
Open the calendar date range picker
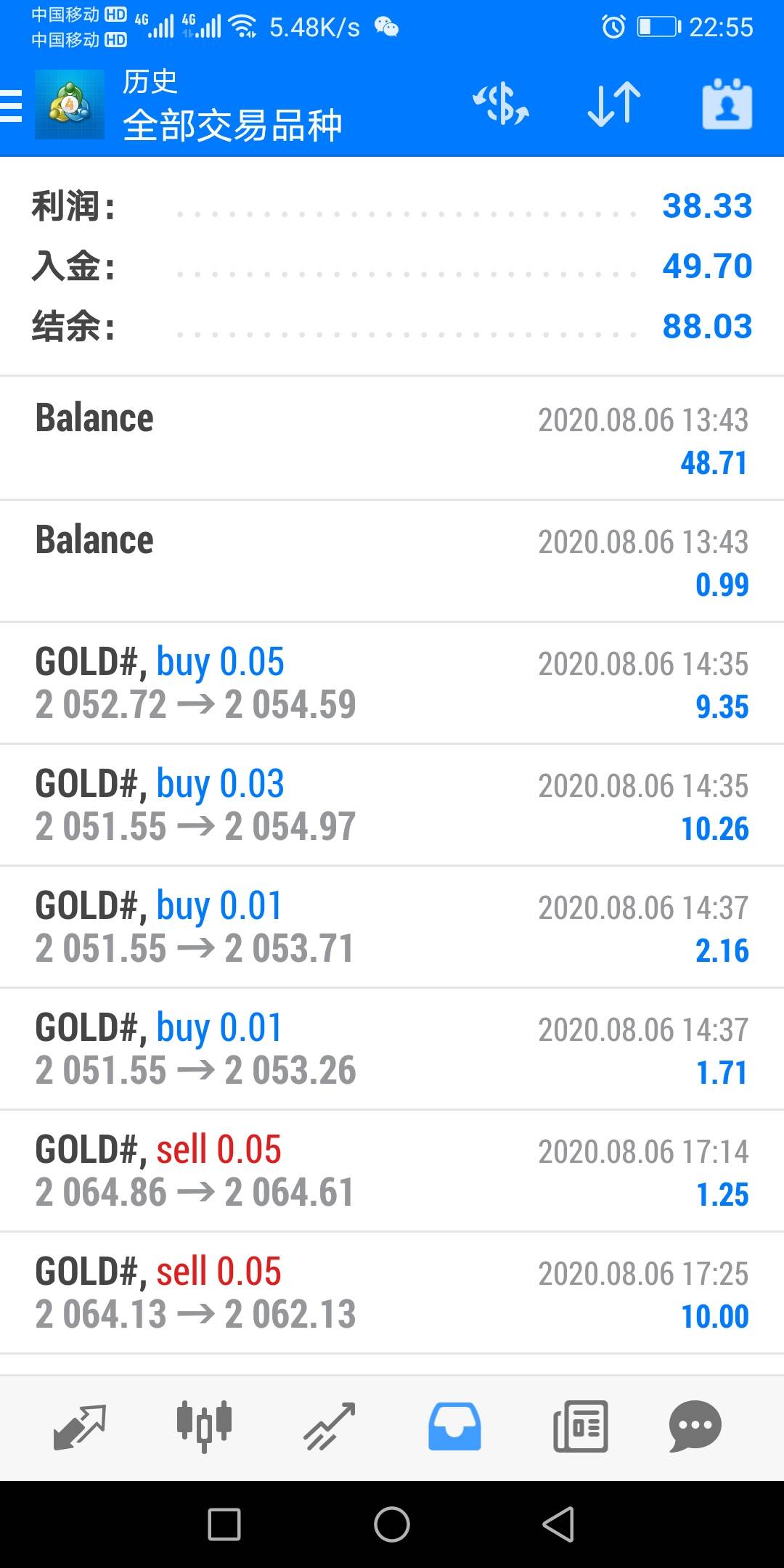pyautogui.click(x=727, y=104)
